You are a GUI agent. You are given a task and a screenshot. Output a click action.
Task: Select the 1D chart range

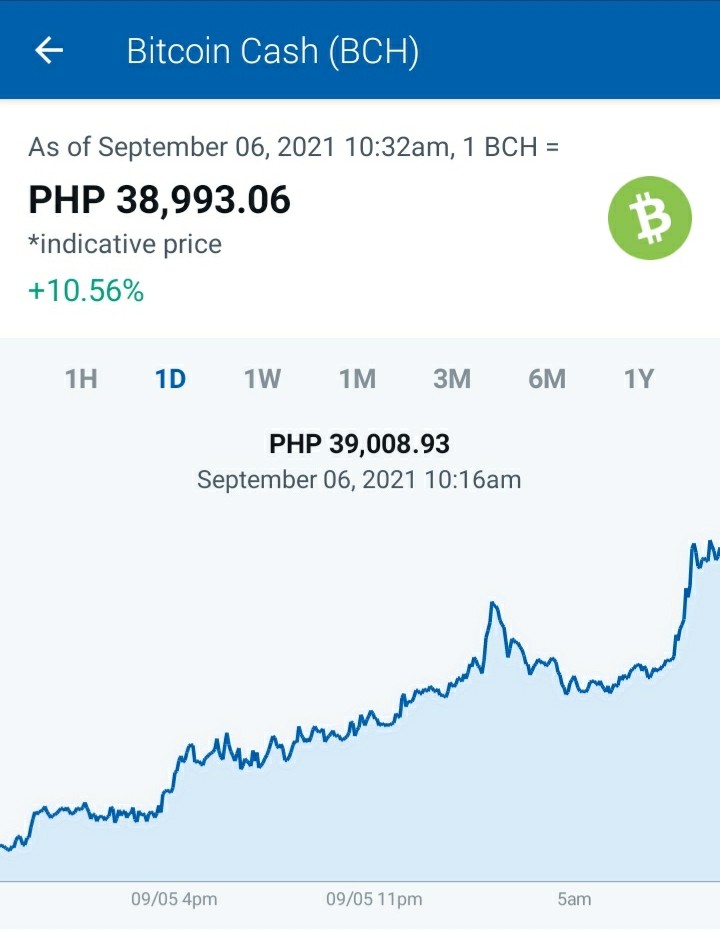171,379
